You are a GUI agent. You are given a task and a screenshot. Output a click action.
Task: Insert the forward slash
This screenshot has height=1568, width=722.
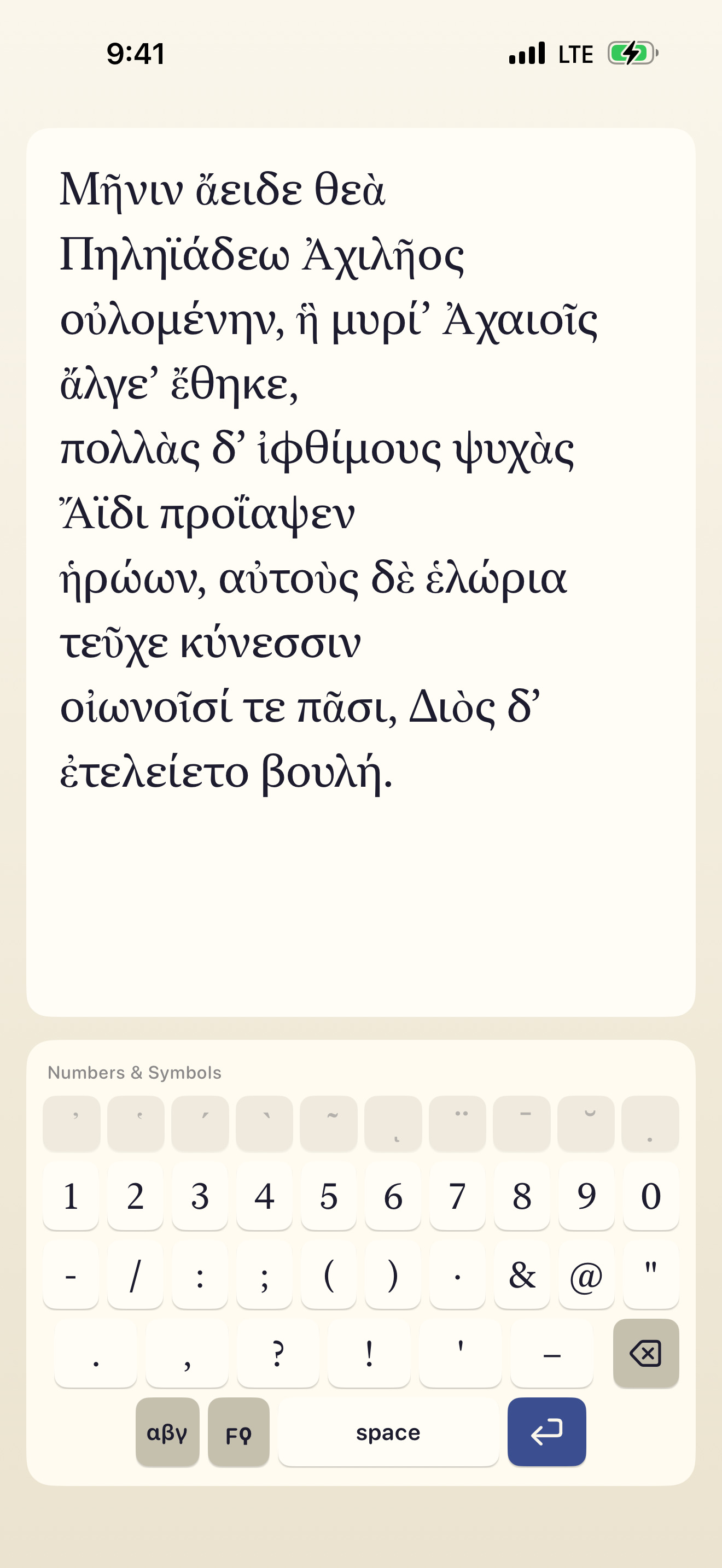pyautogui.click(x=135, y=1275)
